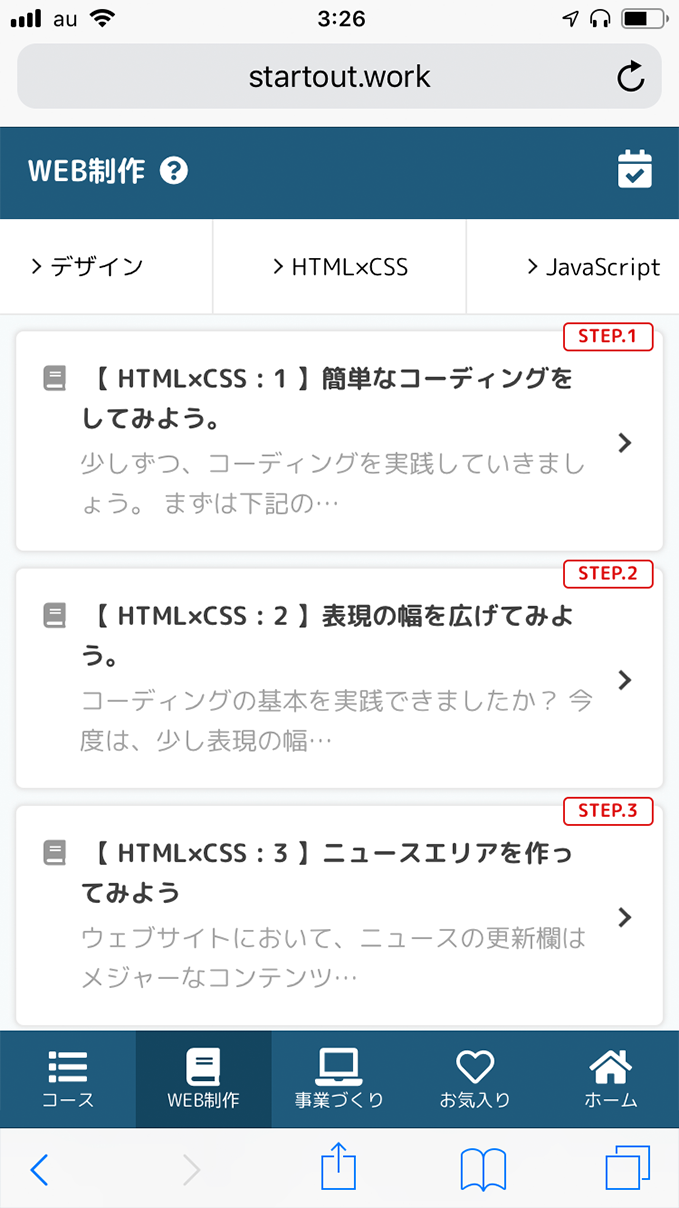The image size is (679, 1208).
Task: Open the help question mark icon
Action: tap(174, 171)
